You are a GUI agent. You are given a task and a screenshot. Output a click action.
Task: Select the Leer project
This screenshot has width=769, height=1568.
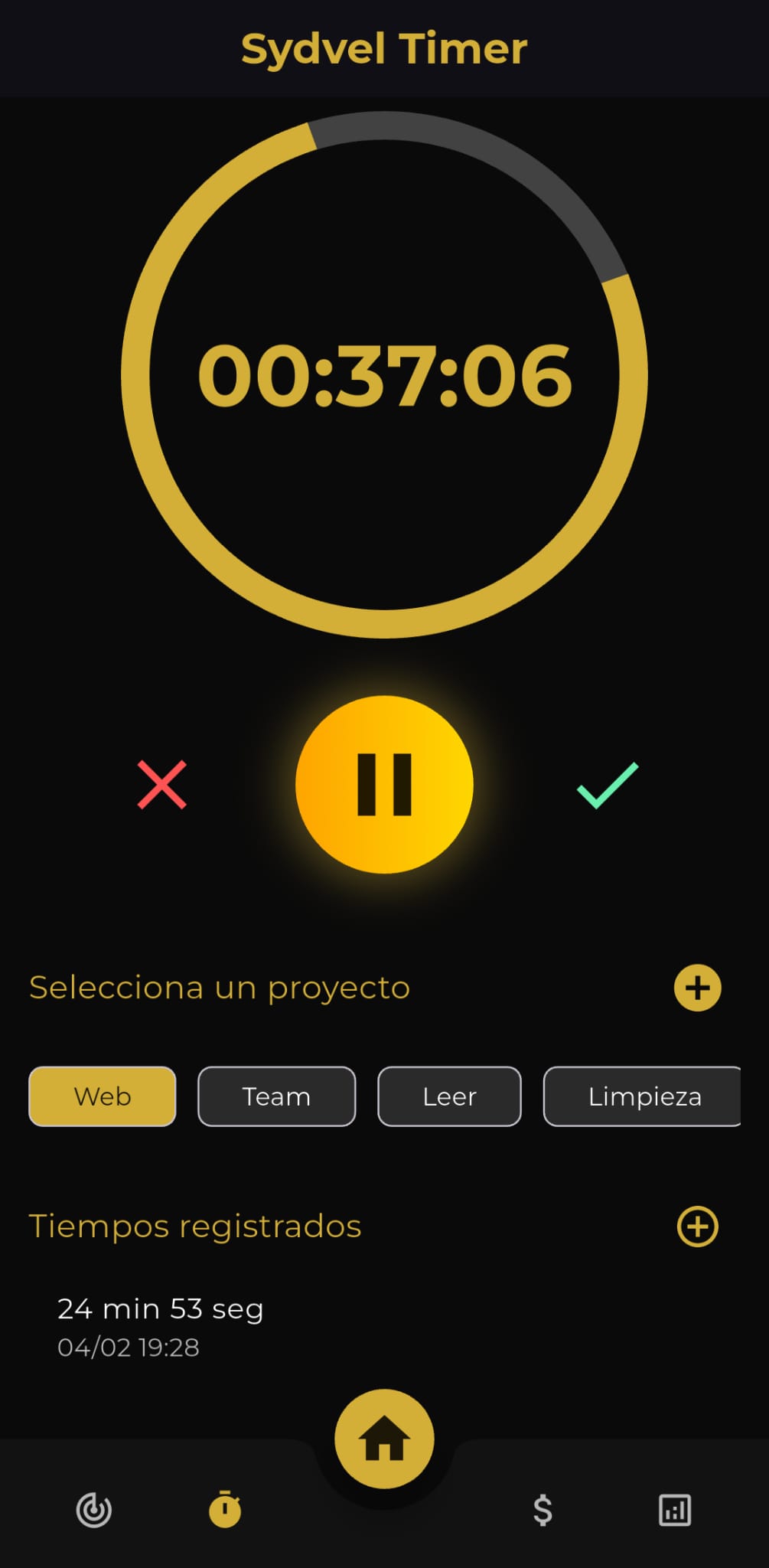(x=449, y=1096)
